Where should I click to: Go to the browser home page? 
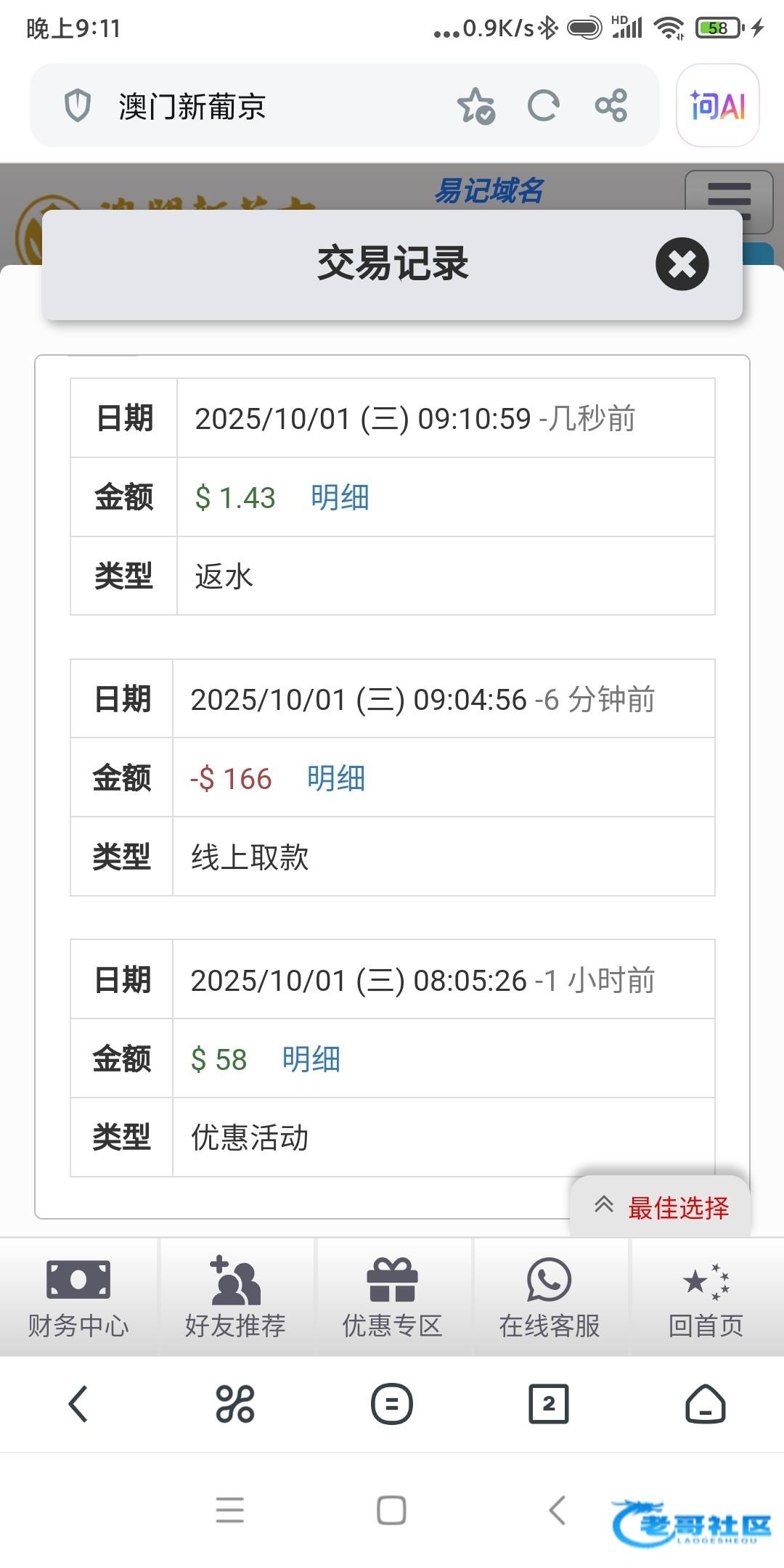[705, 1404]
